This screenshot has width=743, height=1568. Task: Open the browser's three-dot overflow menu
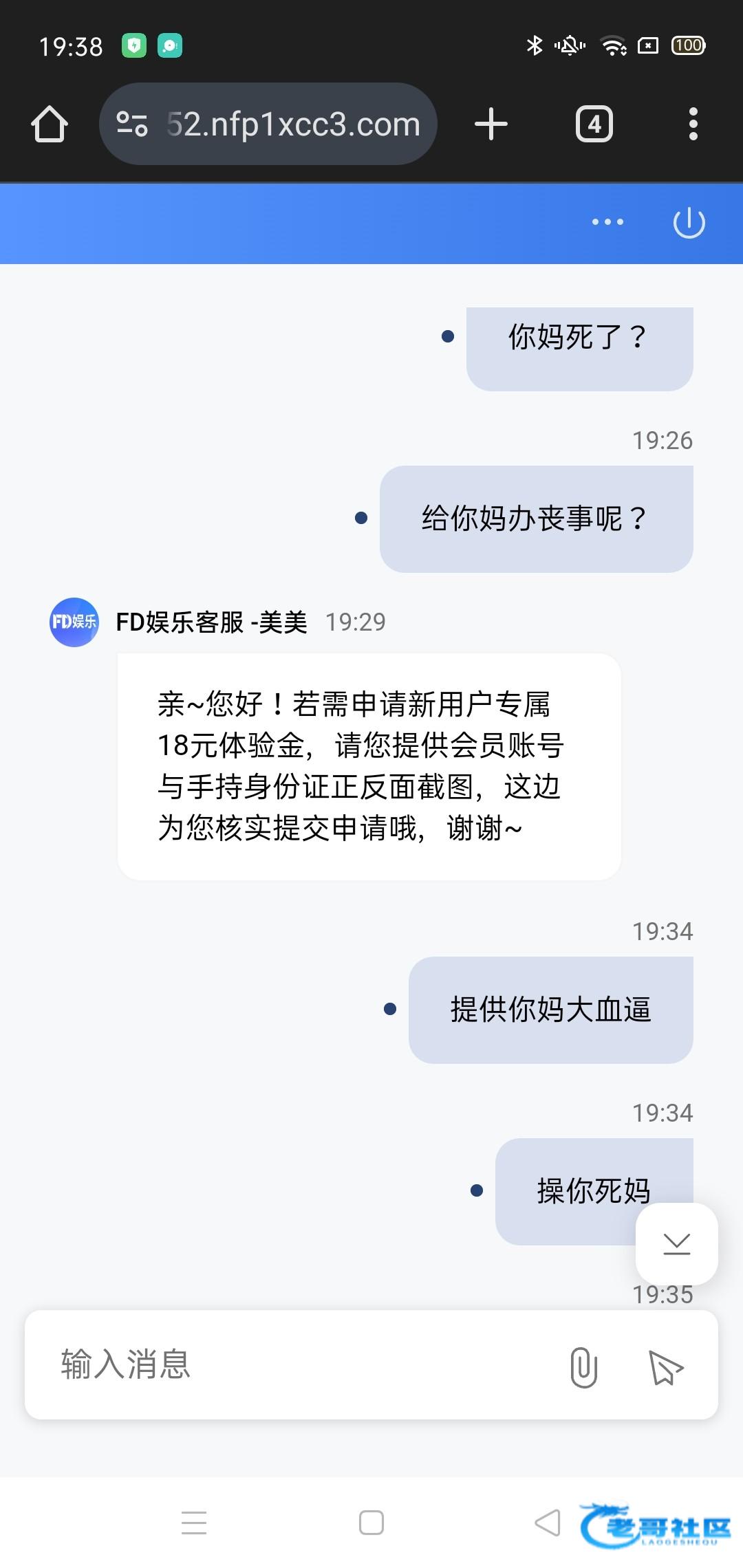click(693, 124)
